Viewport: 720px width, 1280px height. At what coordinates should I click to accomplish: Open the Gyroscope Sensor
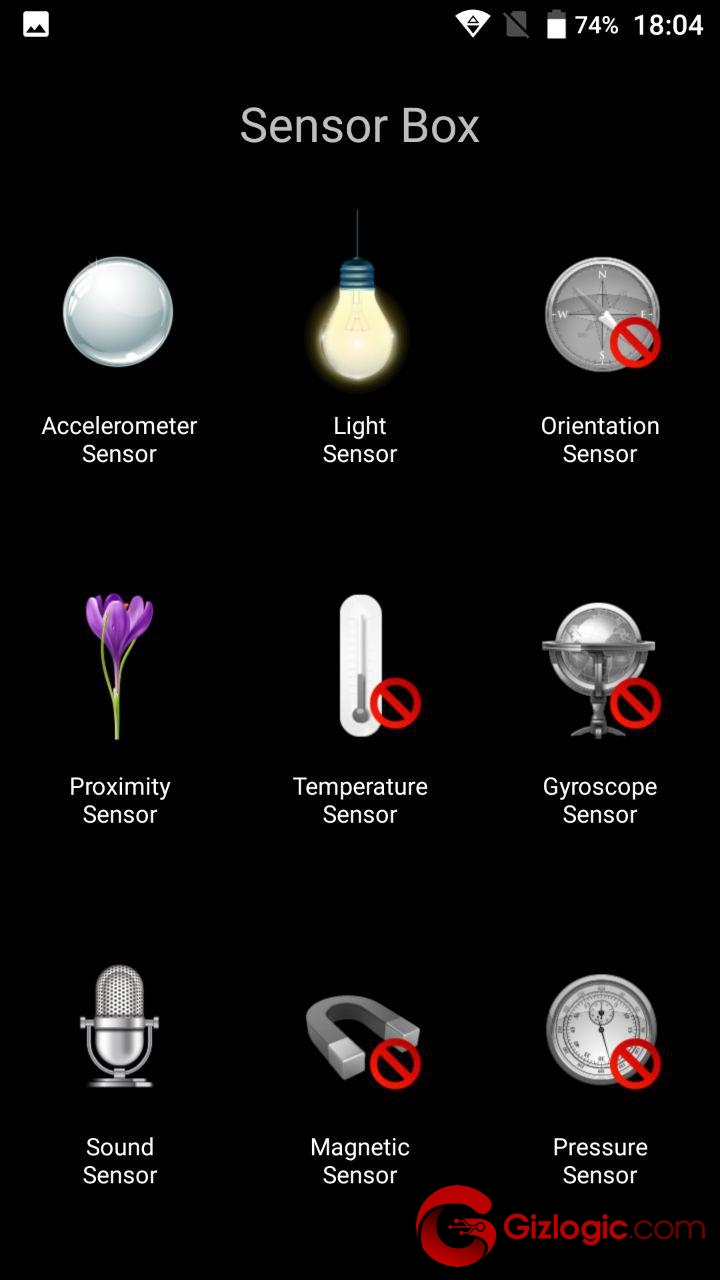601,668
